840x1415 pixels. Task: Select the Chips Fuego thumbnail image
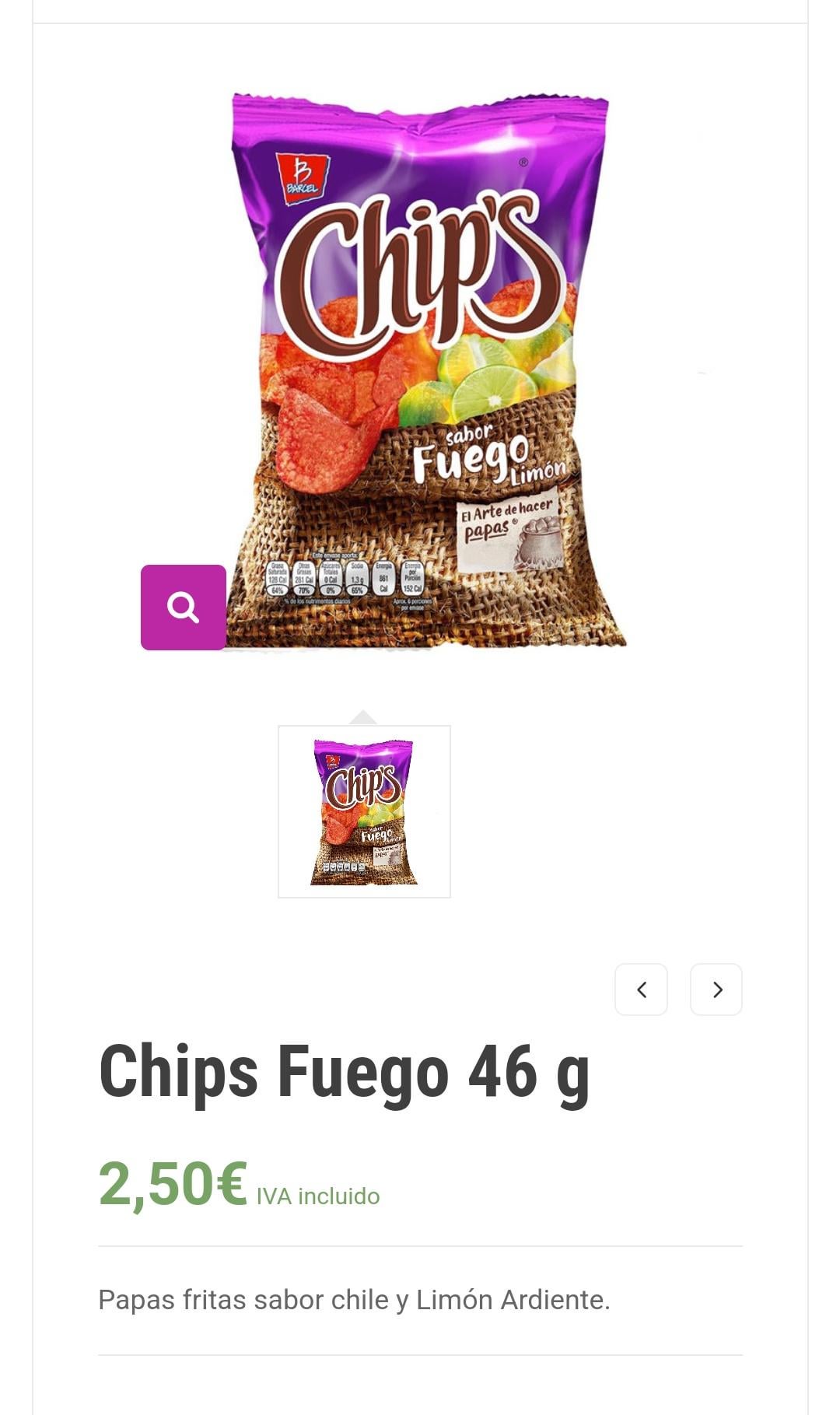click(364, 811)
